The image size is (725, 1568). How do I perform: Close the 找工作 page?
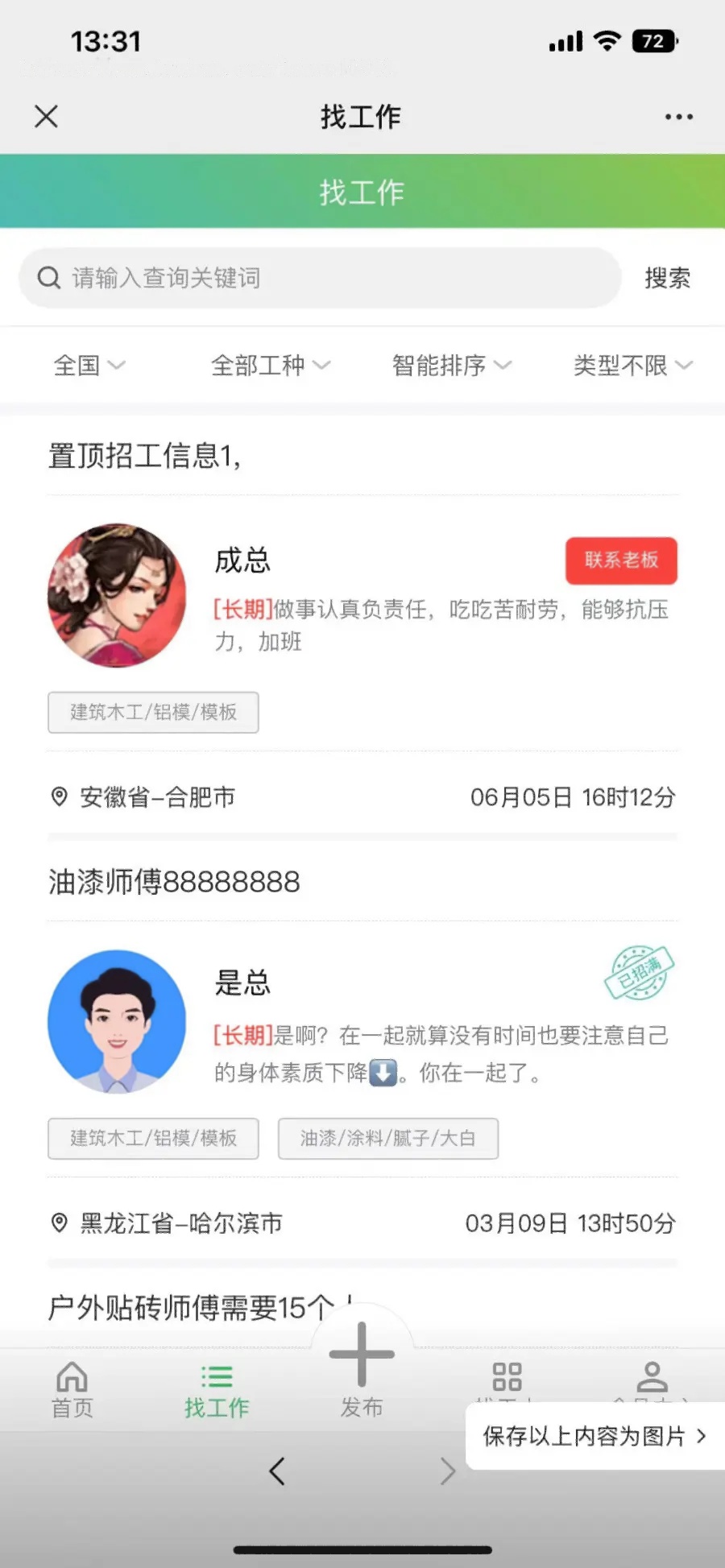(47, 117)
